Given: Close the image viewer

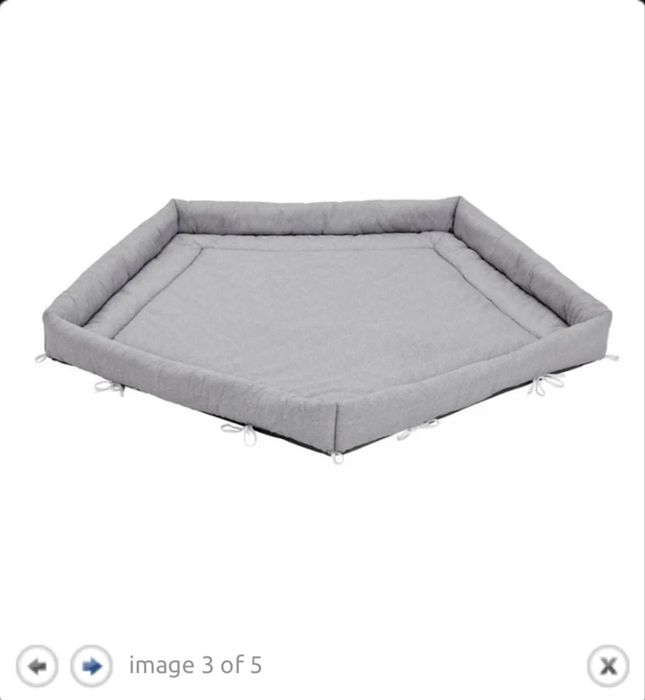Looking at the screenshot, I should pos(607,665).
